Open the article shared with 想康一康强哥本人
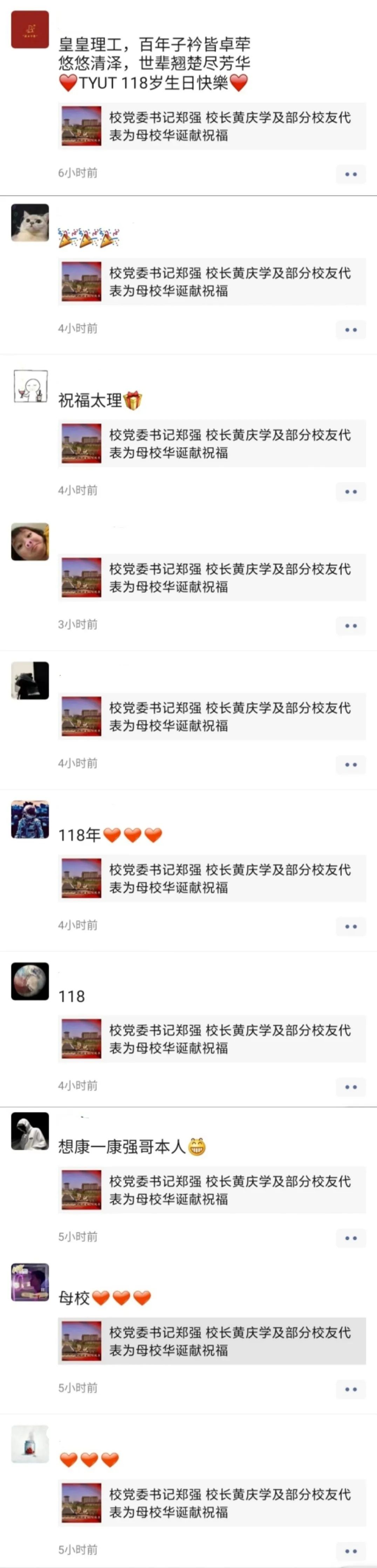 212,1190
